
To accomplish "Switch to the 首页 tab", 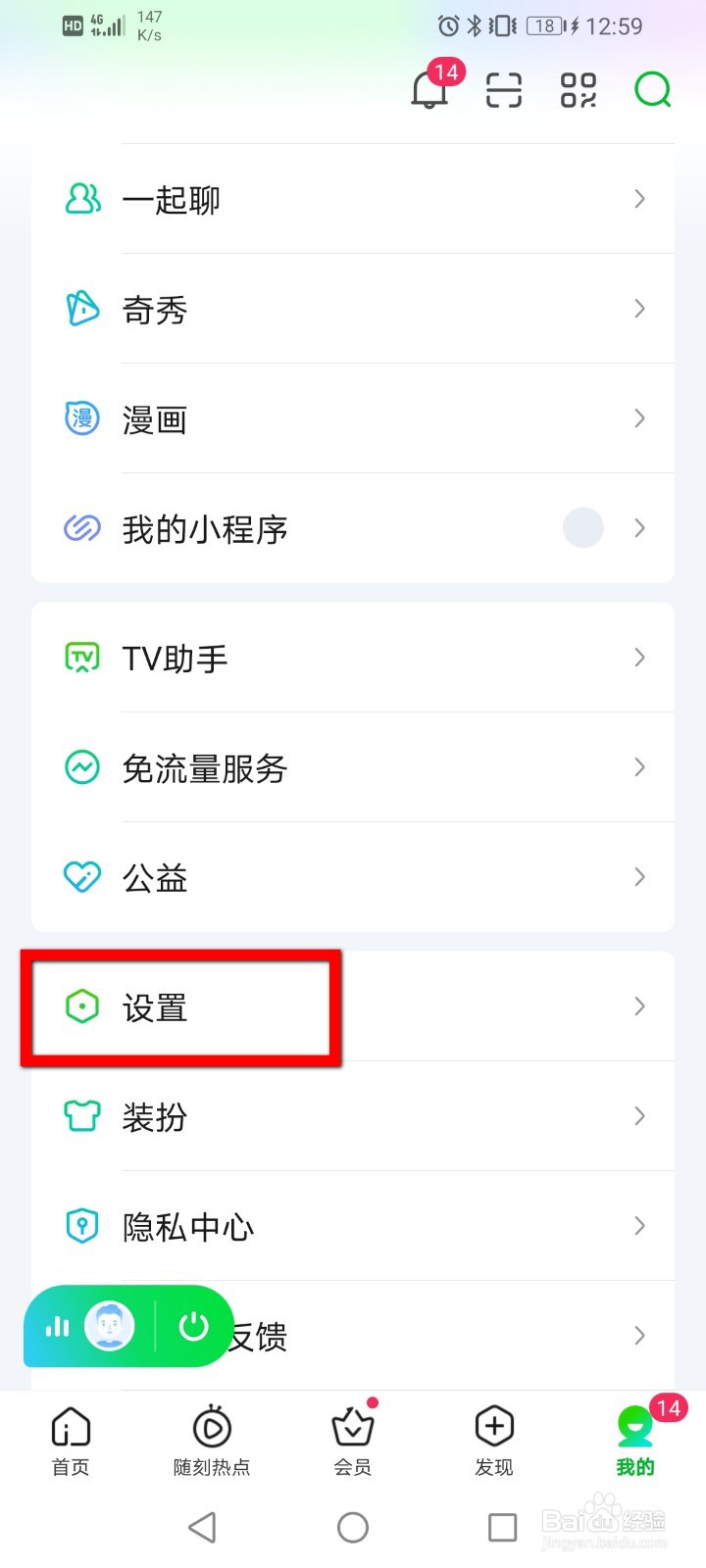I will coord(69,1441).
